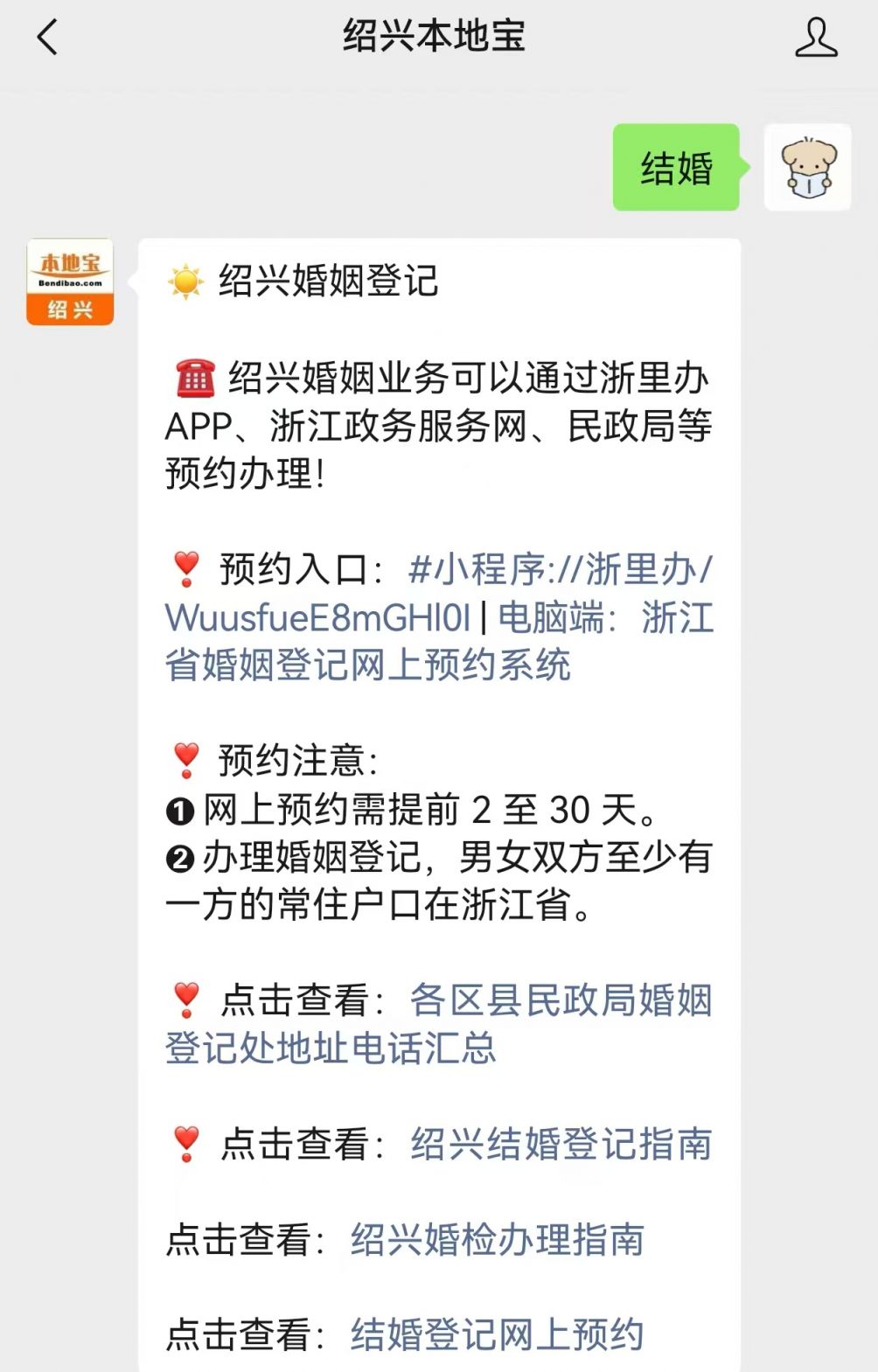This screenshot has height=1372, width=878.
Task: Open 绍兴结婚登记指南 link
Action: [561, 1144]
